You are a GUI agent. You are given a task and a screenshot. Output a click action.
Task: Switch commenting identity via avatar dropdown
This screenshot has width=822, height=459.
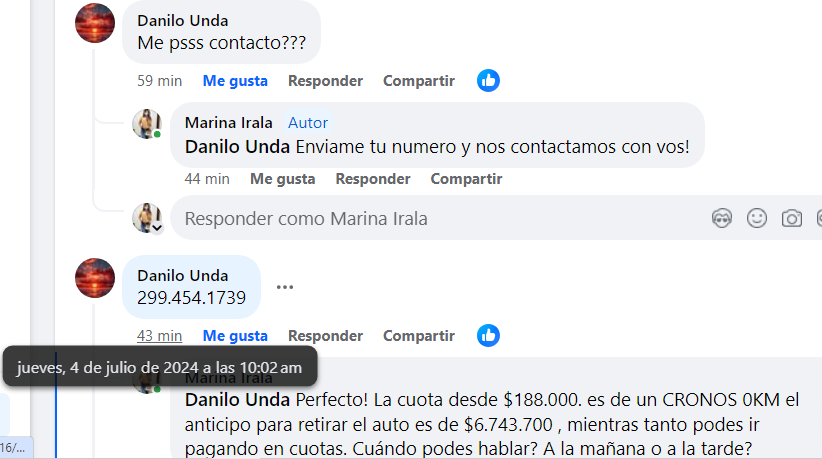click(157, 229)
